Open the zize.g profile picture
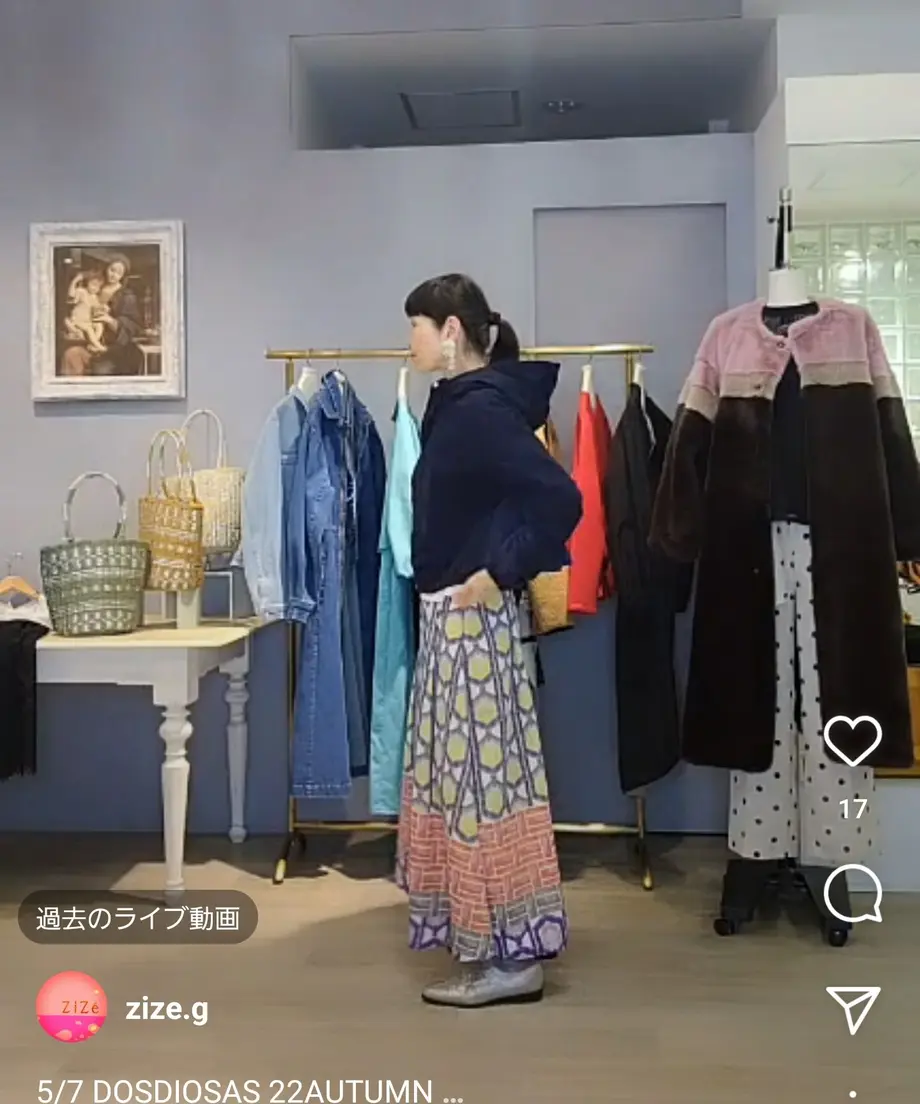920x1104 pixels. 71,1007
